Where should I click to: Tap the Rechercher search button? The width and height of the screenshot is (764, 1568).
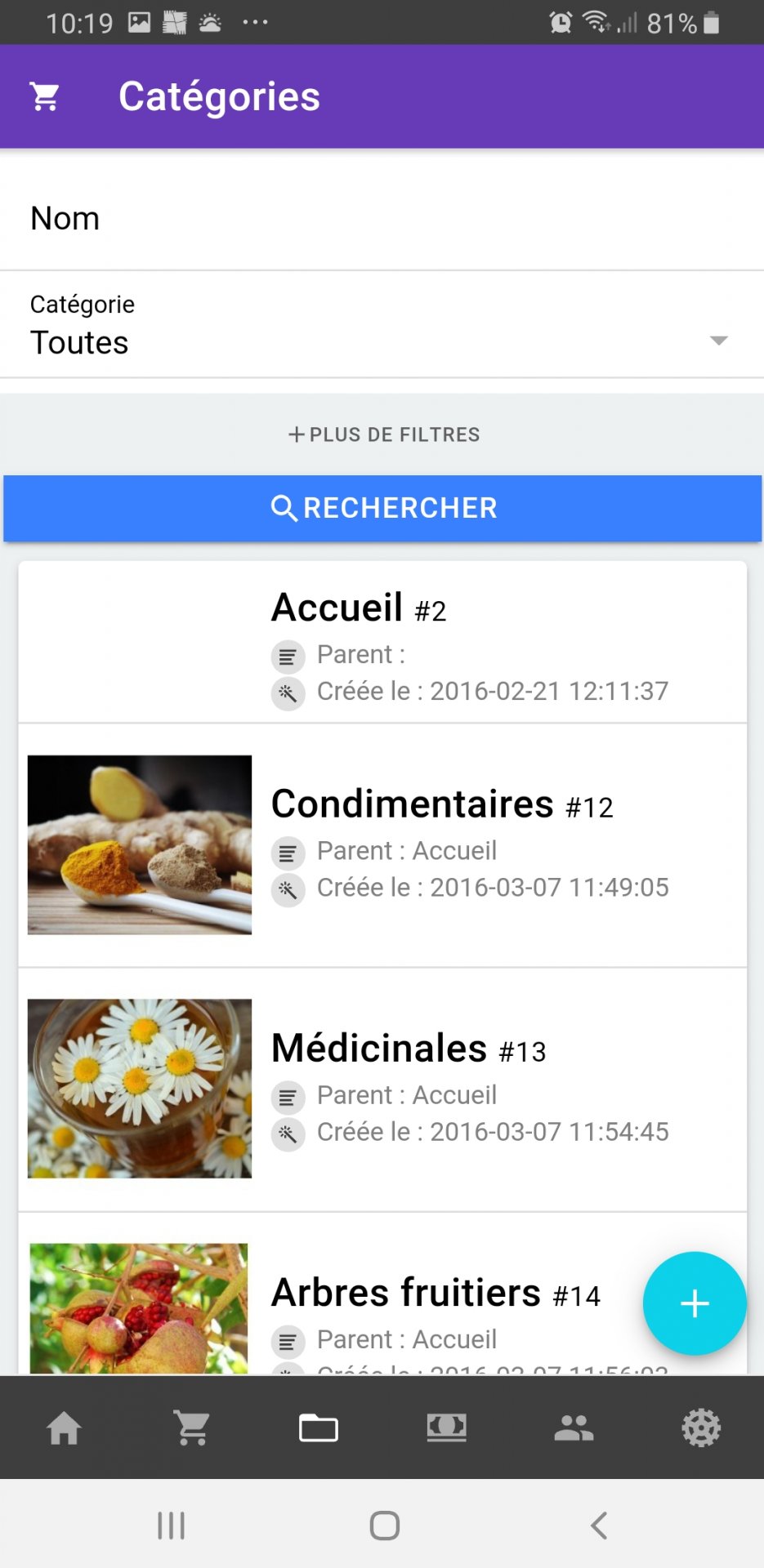pos(382,508)
